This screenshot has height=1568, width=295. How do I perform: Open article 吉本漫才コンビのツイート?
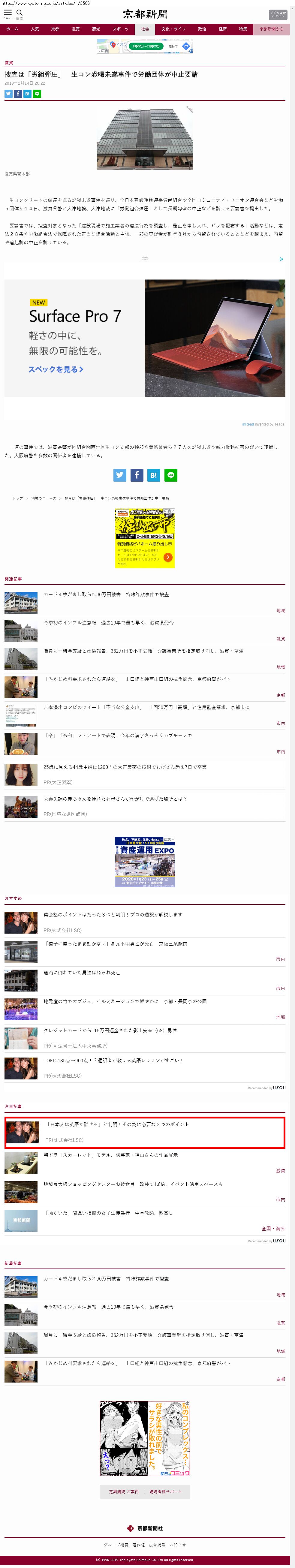[146, 707]
